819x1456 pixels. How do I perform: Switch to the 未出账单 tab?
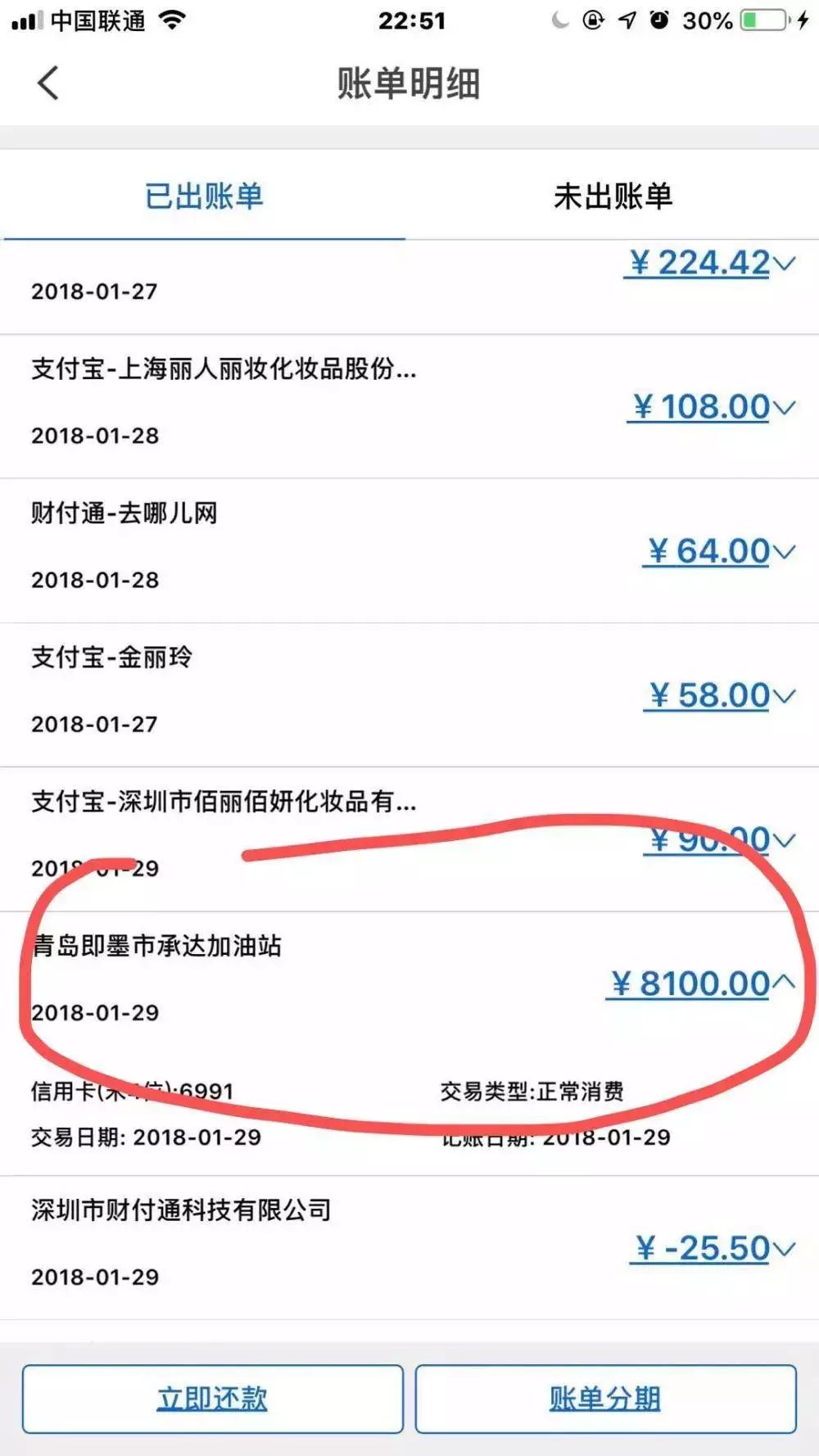point(613,197)
